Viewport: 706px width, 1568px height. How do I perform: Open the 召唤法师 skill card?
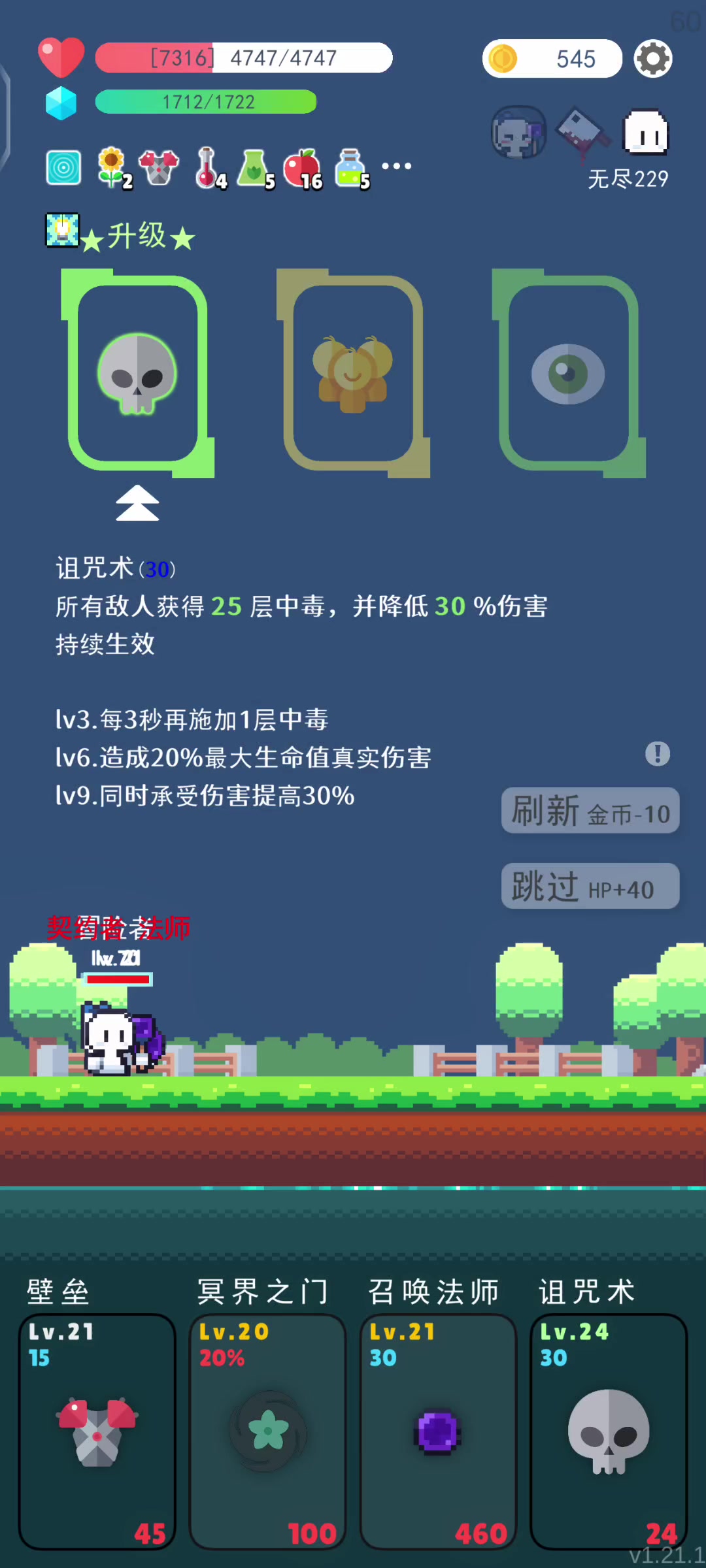(438, 1431)
